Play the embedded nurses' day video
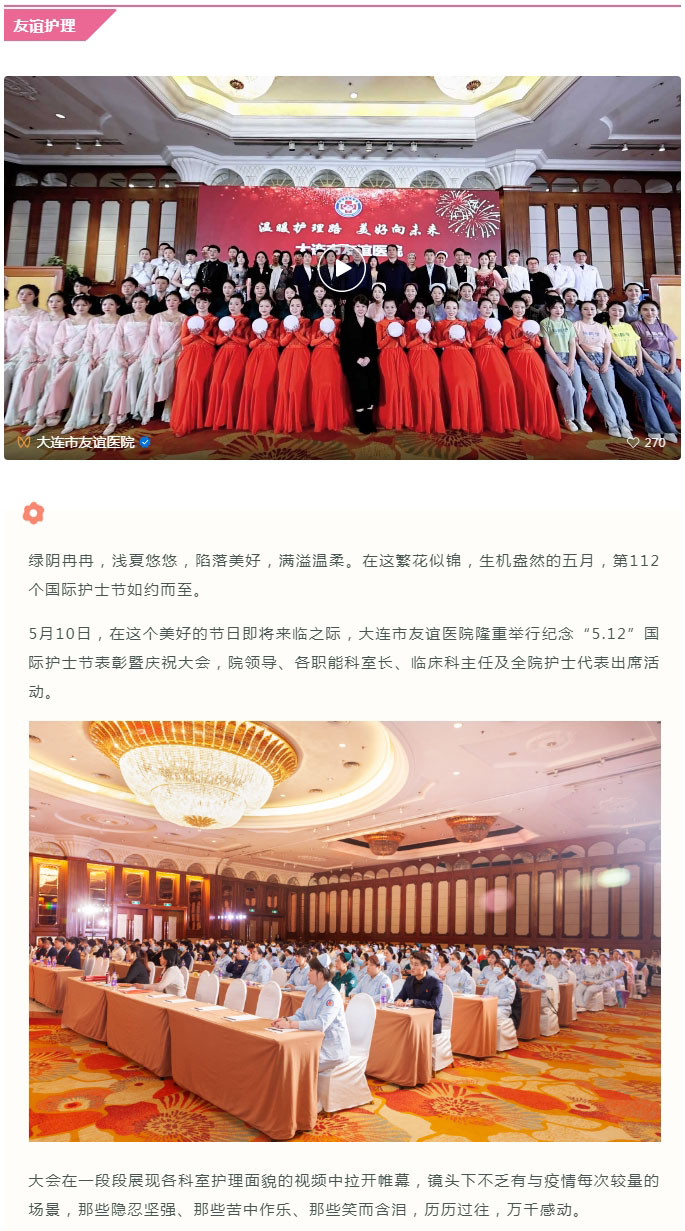The height and width of the screenshot is (1231, 685). pos(342,268)
